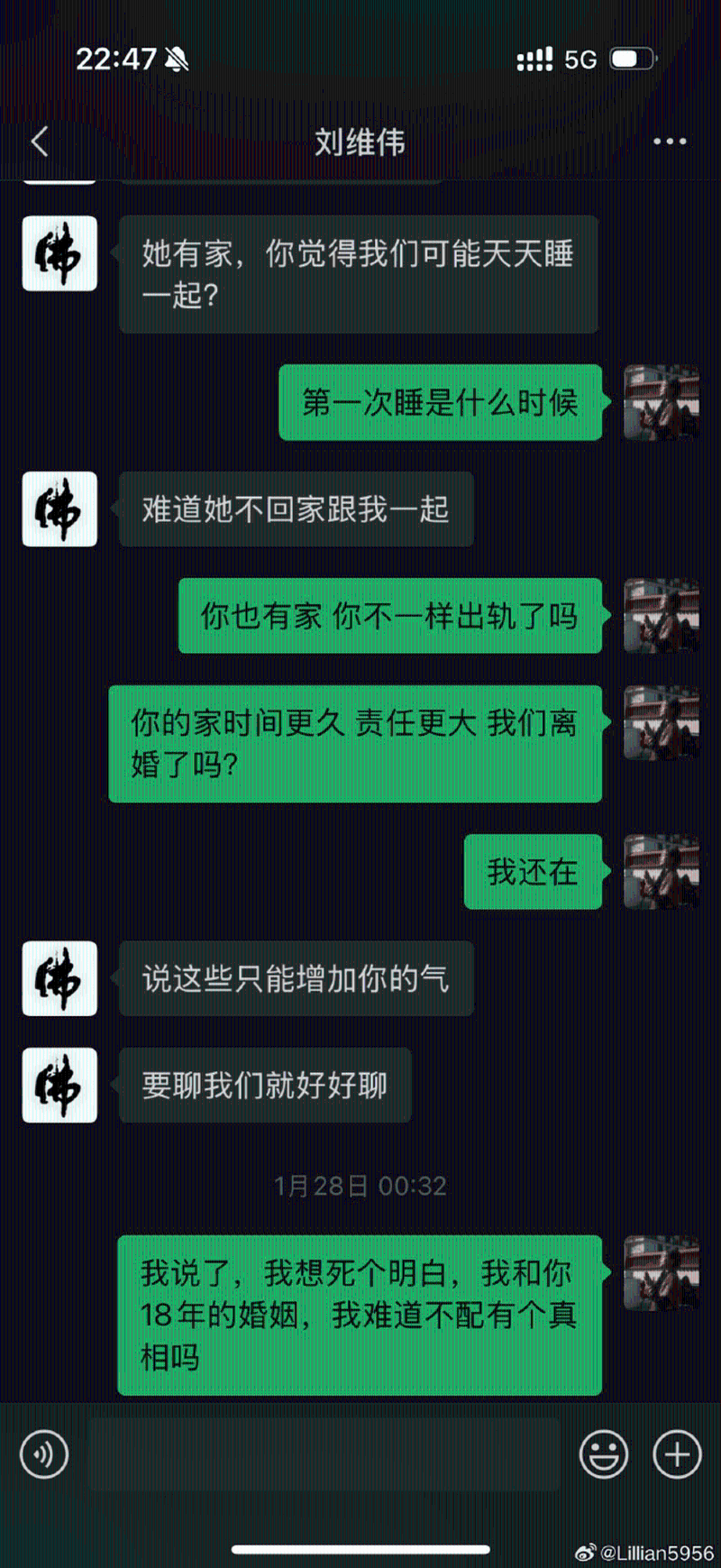The height and width of the screenshot is (1568, 721).
Task: Tap the timestamp 1月28日 00:32
Action: (359, 1187)
